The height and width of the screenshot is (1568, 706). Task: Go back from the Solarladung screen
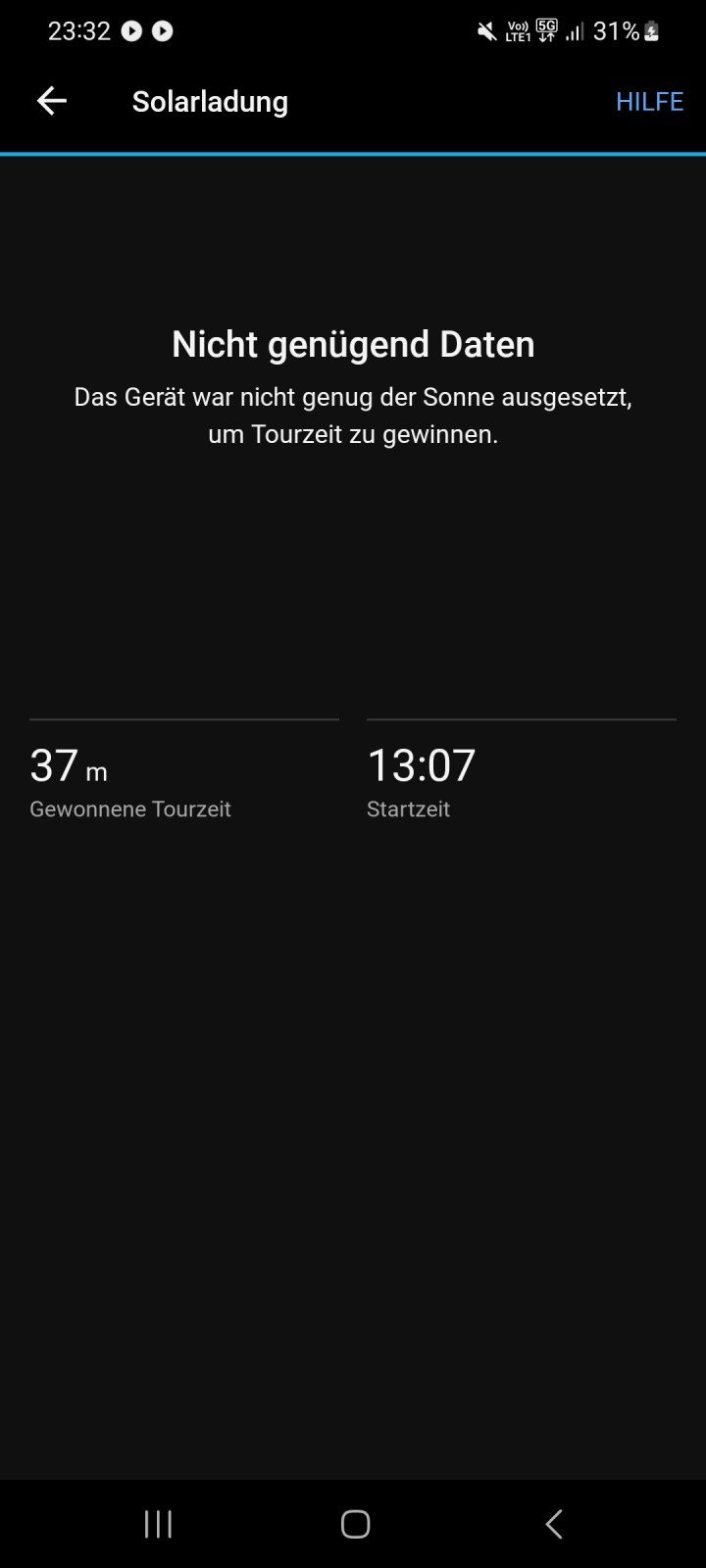coord(51,101)
